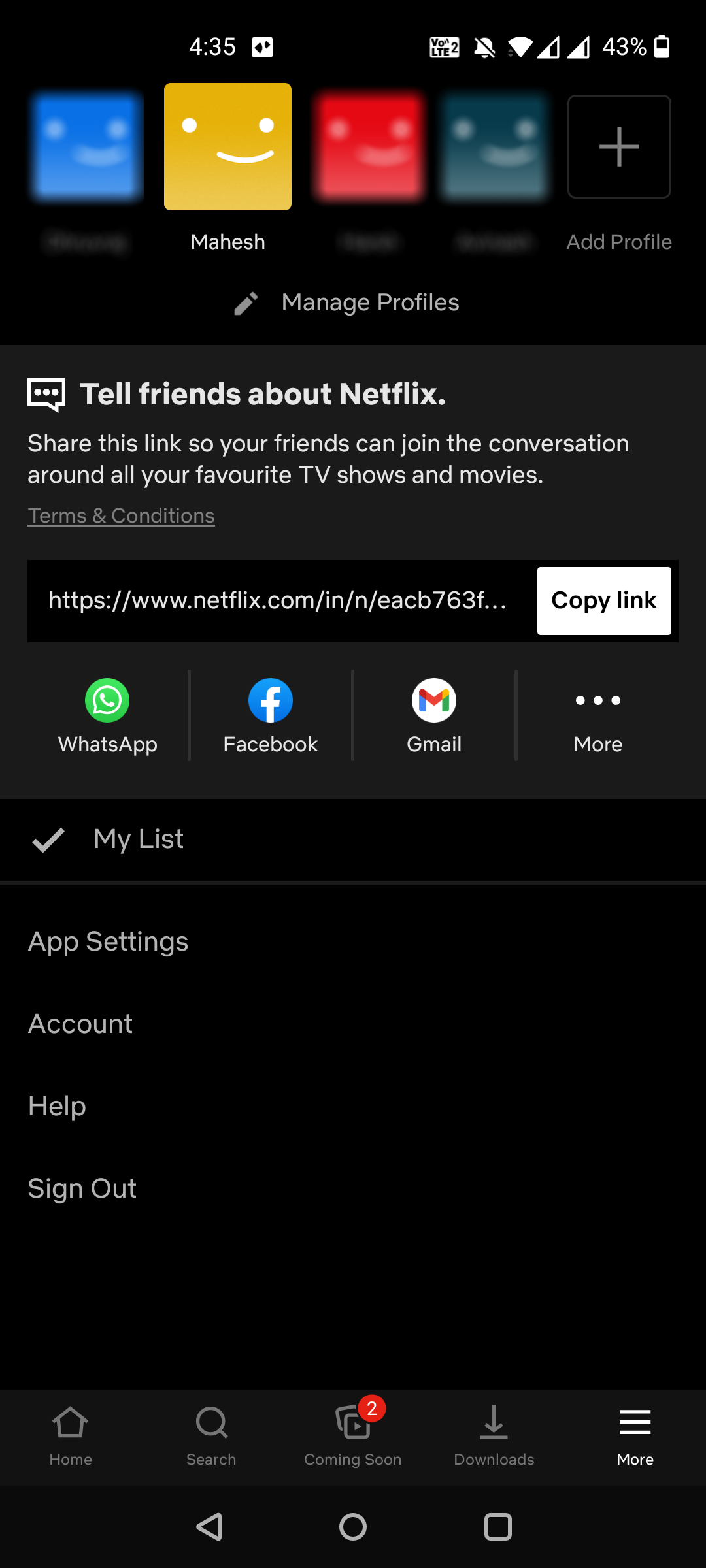Open App Settings
Viewport: 706px width, 1568px height.
click(108, 941)
